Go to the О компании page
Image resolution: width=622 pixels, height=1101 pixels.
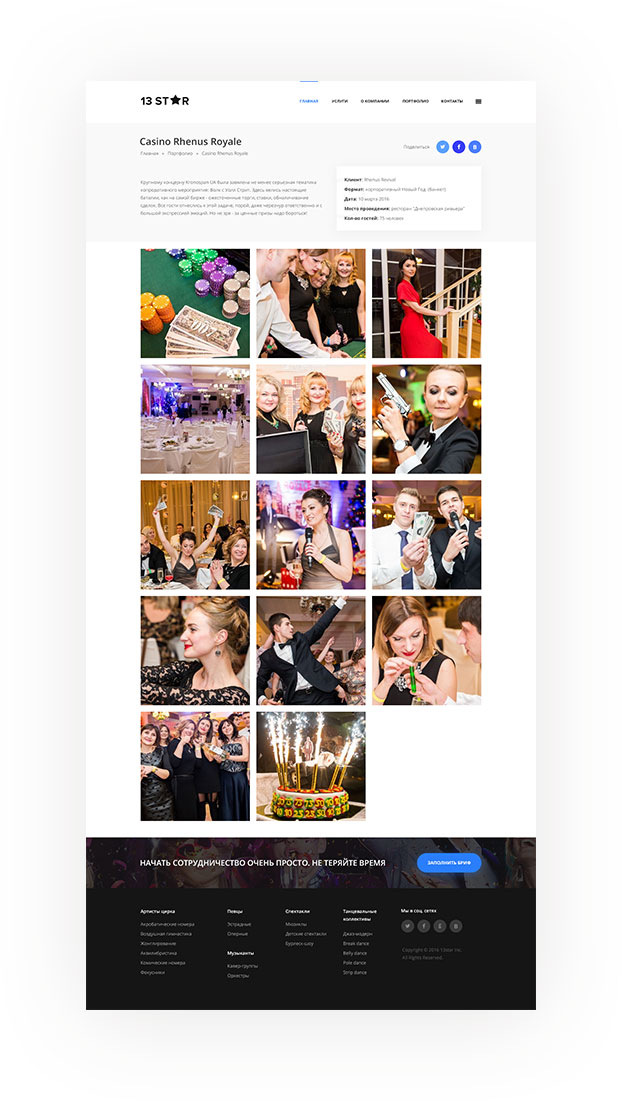[375, 101]
